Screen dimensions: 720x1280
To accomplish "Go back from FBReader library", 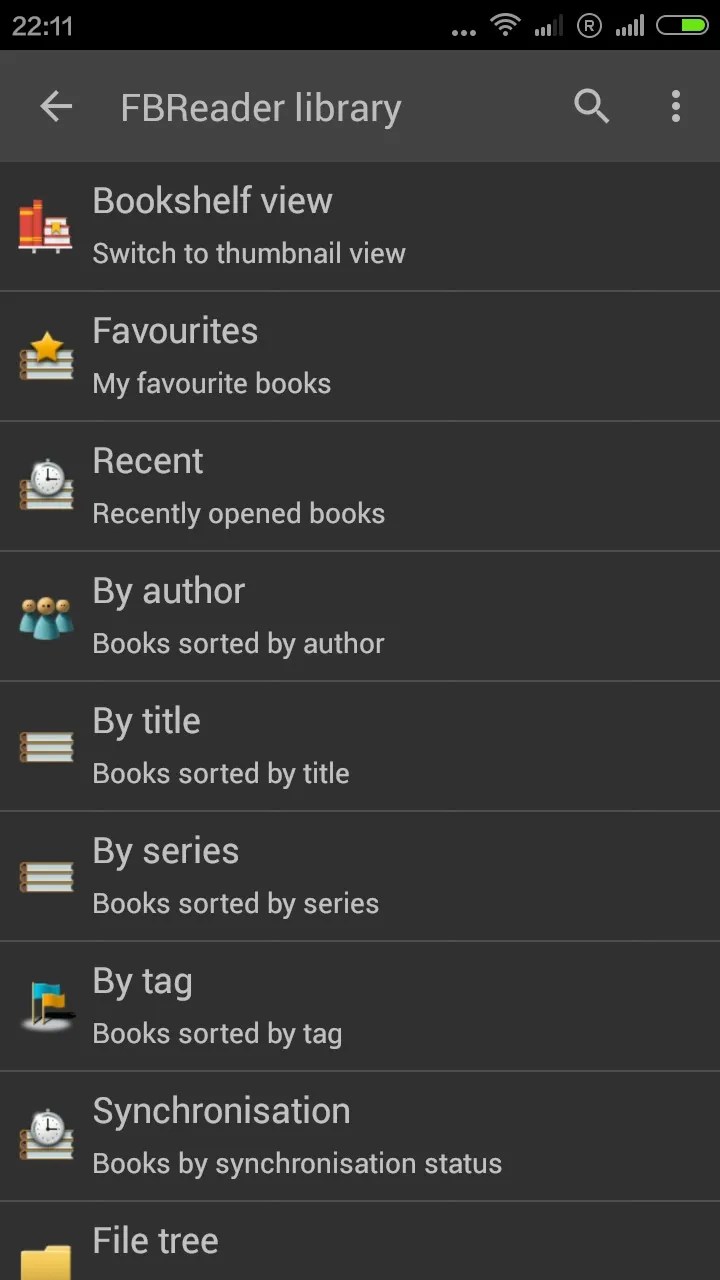I will coord(56,106).
